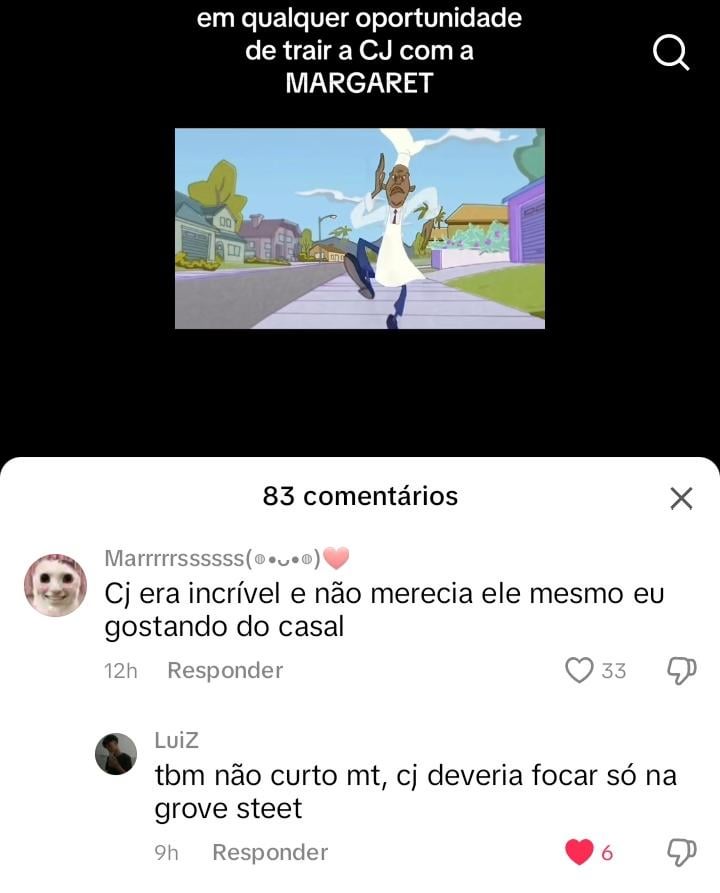Dislike Marrrrrssssss's comment
This screenshot has width=720, height=893.
click(680, 670)
